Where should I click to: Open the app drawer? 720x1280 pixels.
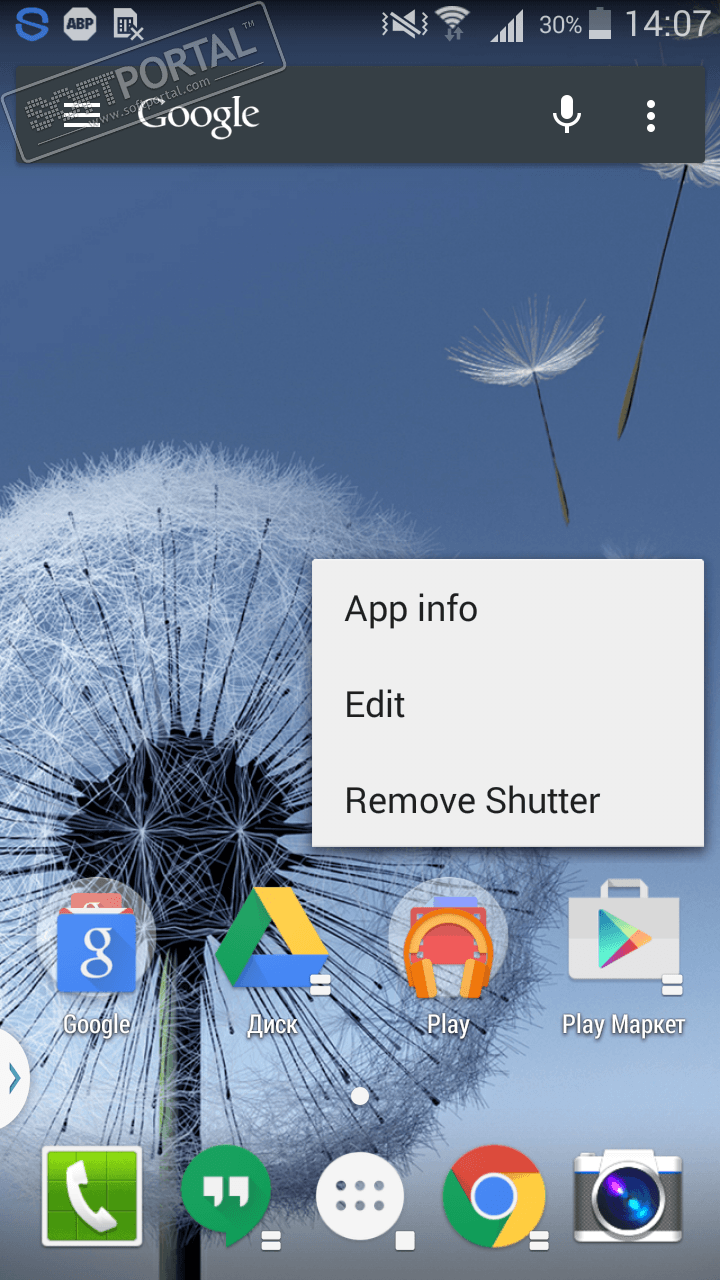pos(360,1196)
